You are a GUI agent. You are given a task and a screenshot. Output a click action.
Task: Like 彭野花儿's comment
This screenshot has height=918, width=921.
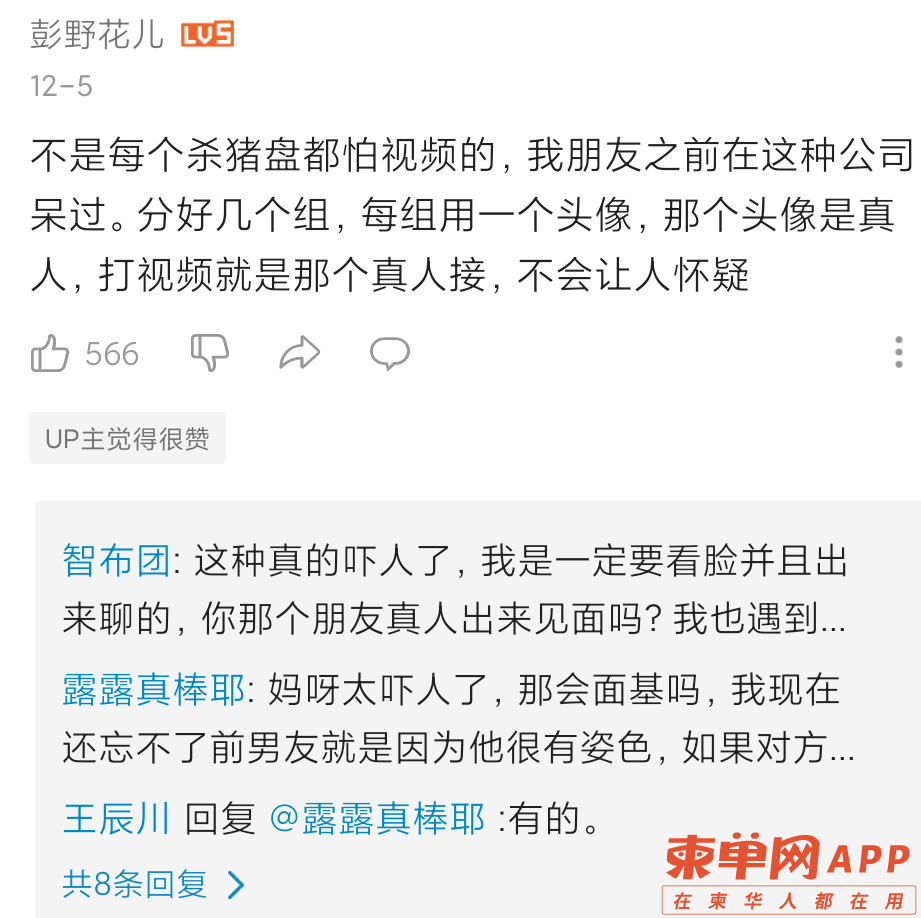coord(50,353)
